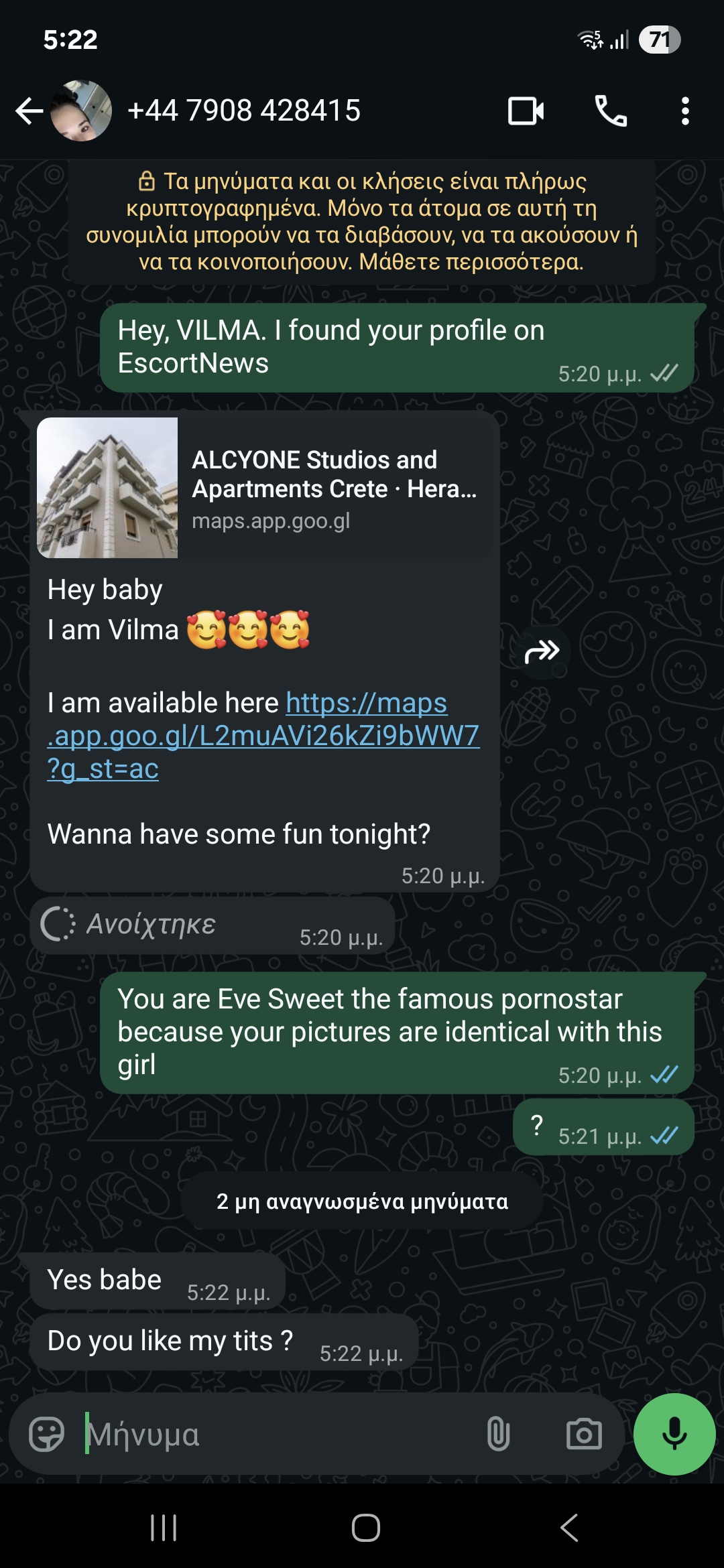Open the maps.app.goo.gl link in message
Viewport: 724px width, 1568px height.
click(263, 736)
